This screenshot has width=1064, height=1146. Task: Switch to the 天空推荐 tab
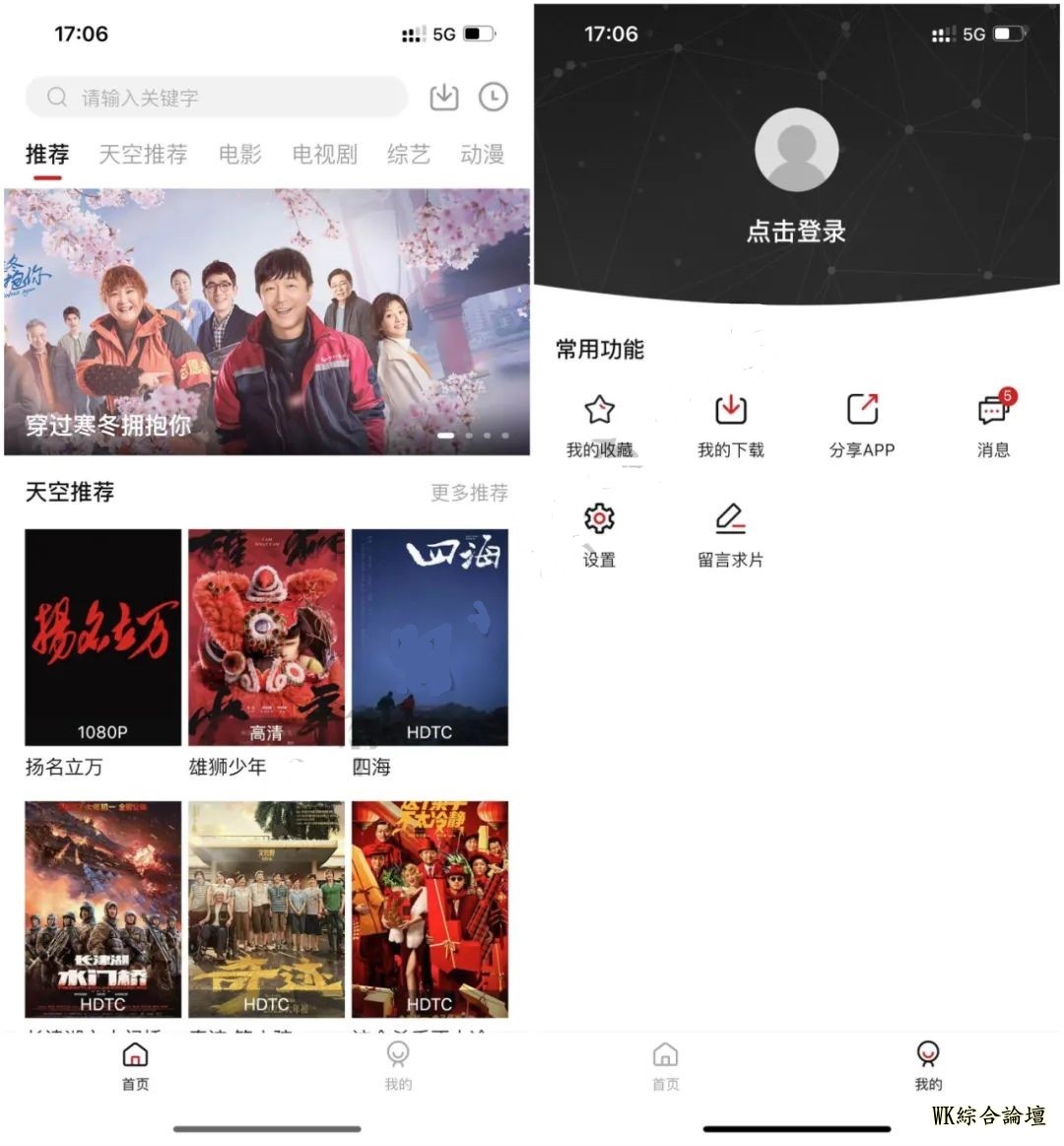[143, 155]
